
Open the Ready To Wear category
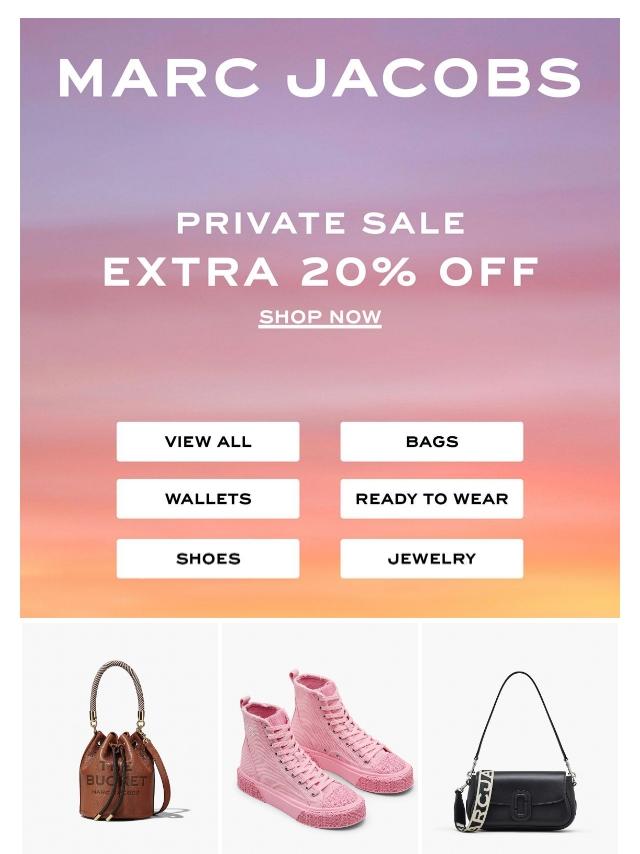point(431,498)
